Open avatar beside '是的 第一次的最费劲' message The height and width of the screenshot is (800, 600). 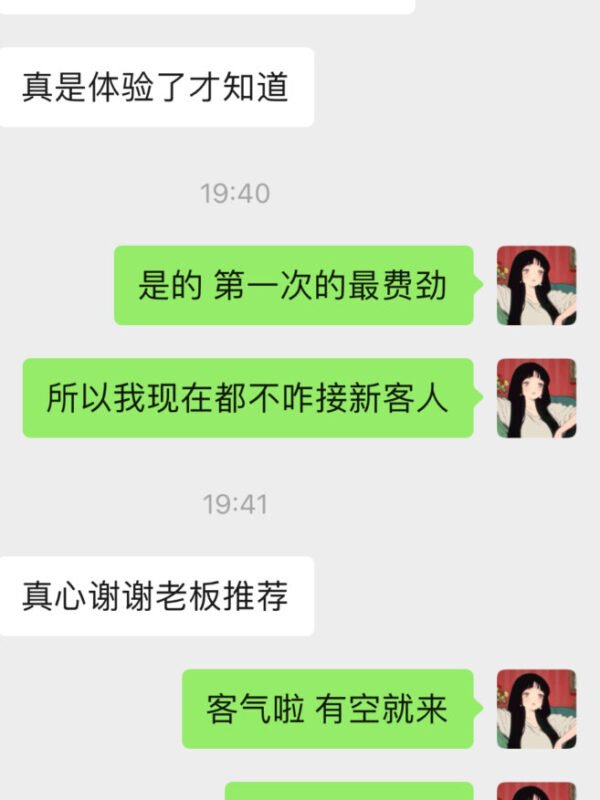tap(536, 285)
